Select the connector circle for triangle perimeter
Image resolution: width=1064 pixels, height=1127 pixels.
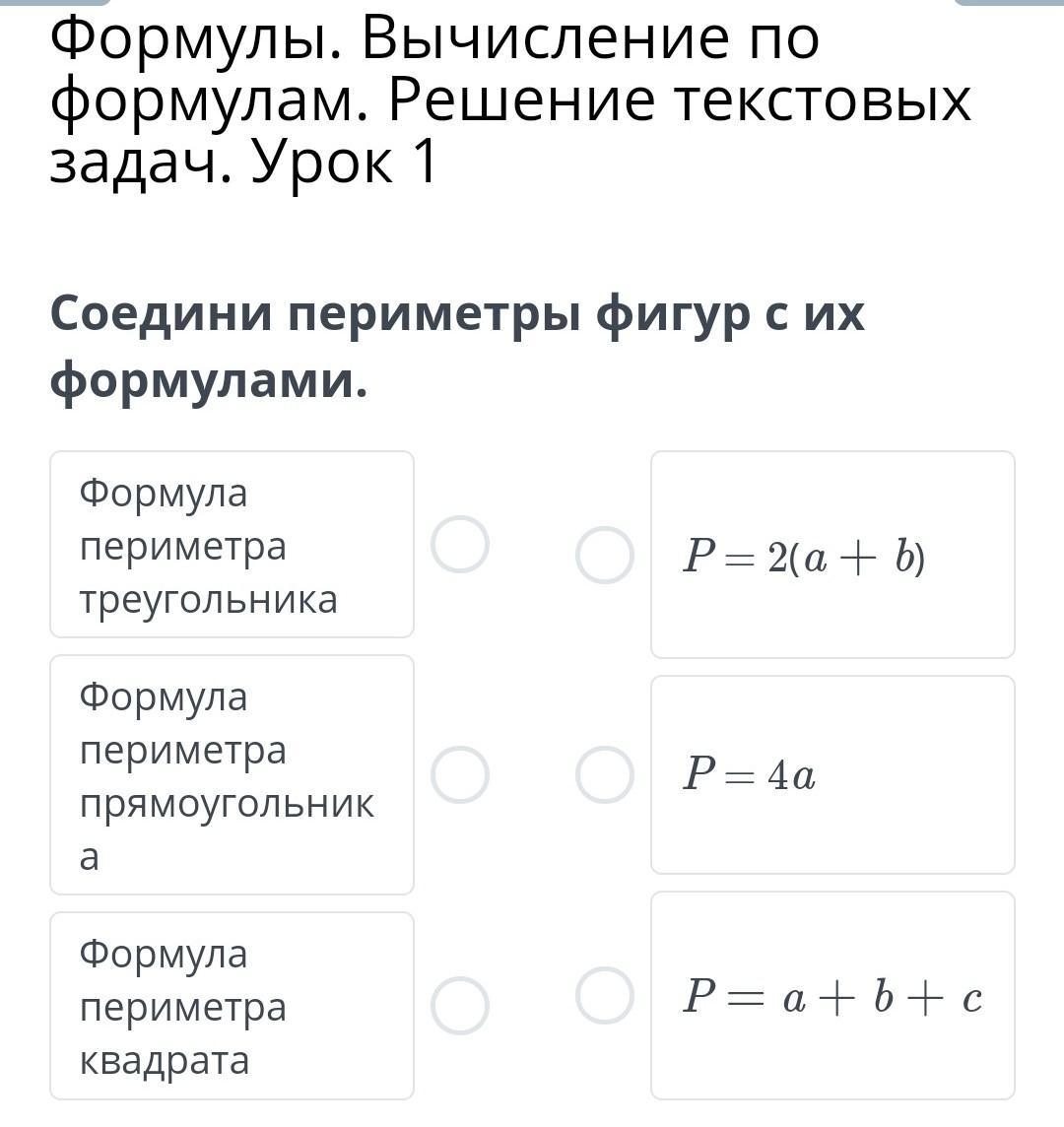tap(460, 544)
